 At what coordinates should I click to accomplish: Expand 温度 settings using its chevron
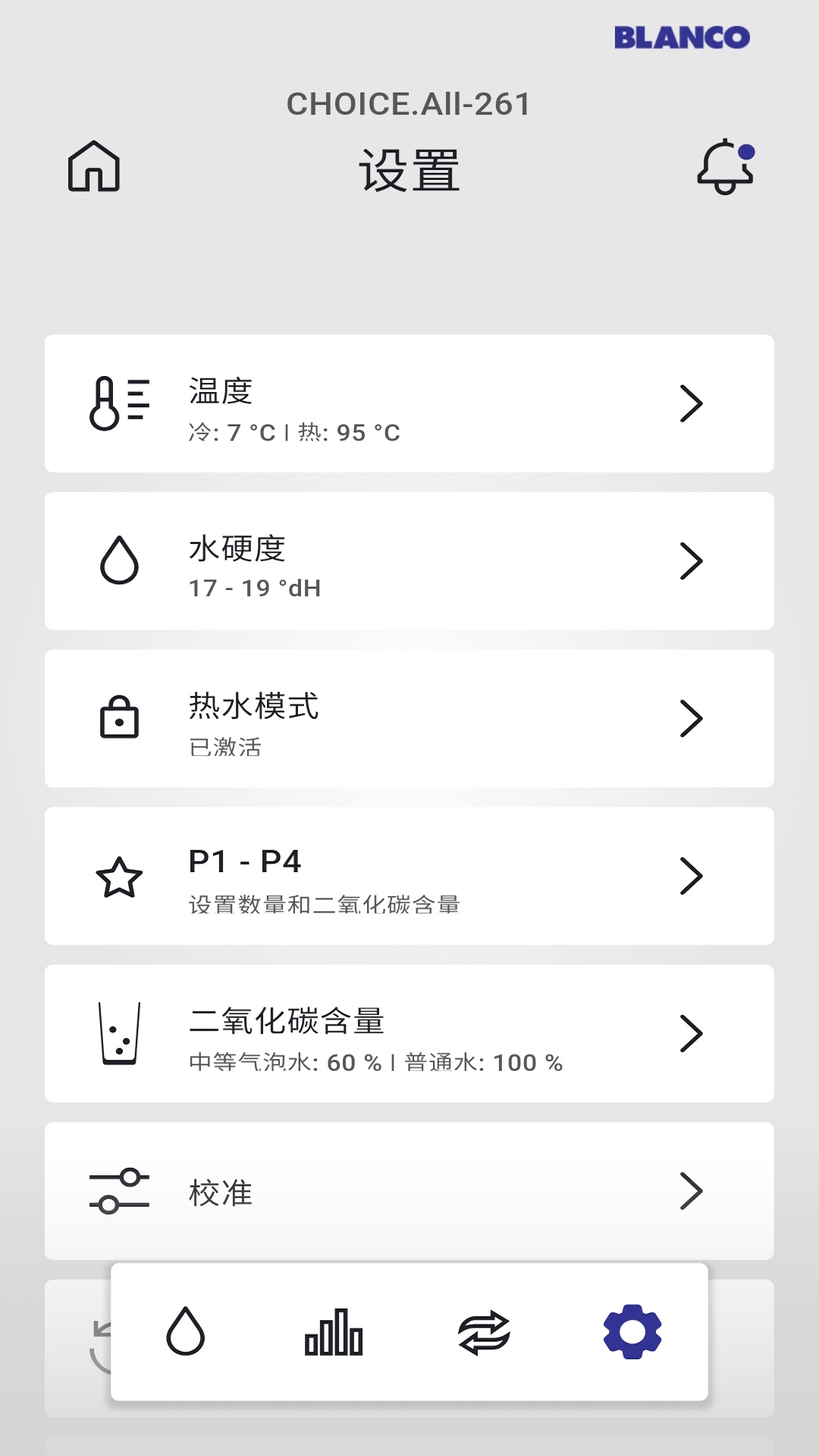(691, 404)
